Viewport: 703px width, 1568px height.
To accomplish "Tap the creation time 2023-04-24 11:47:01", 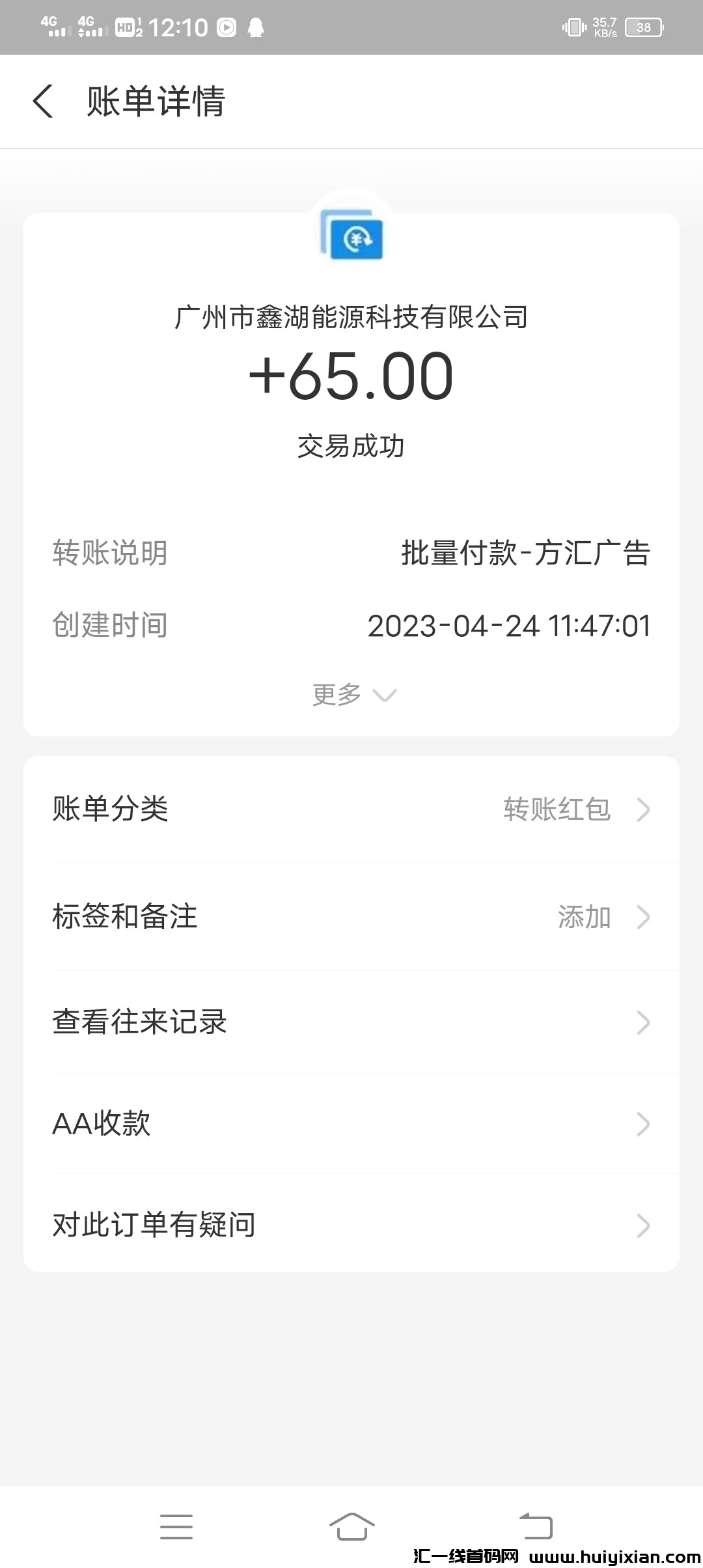I will click(509, 624).
